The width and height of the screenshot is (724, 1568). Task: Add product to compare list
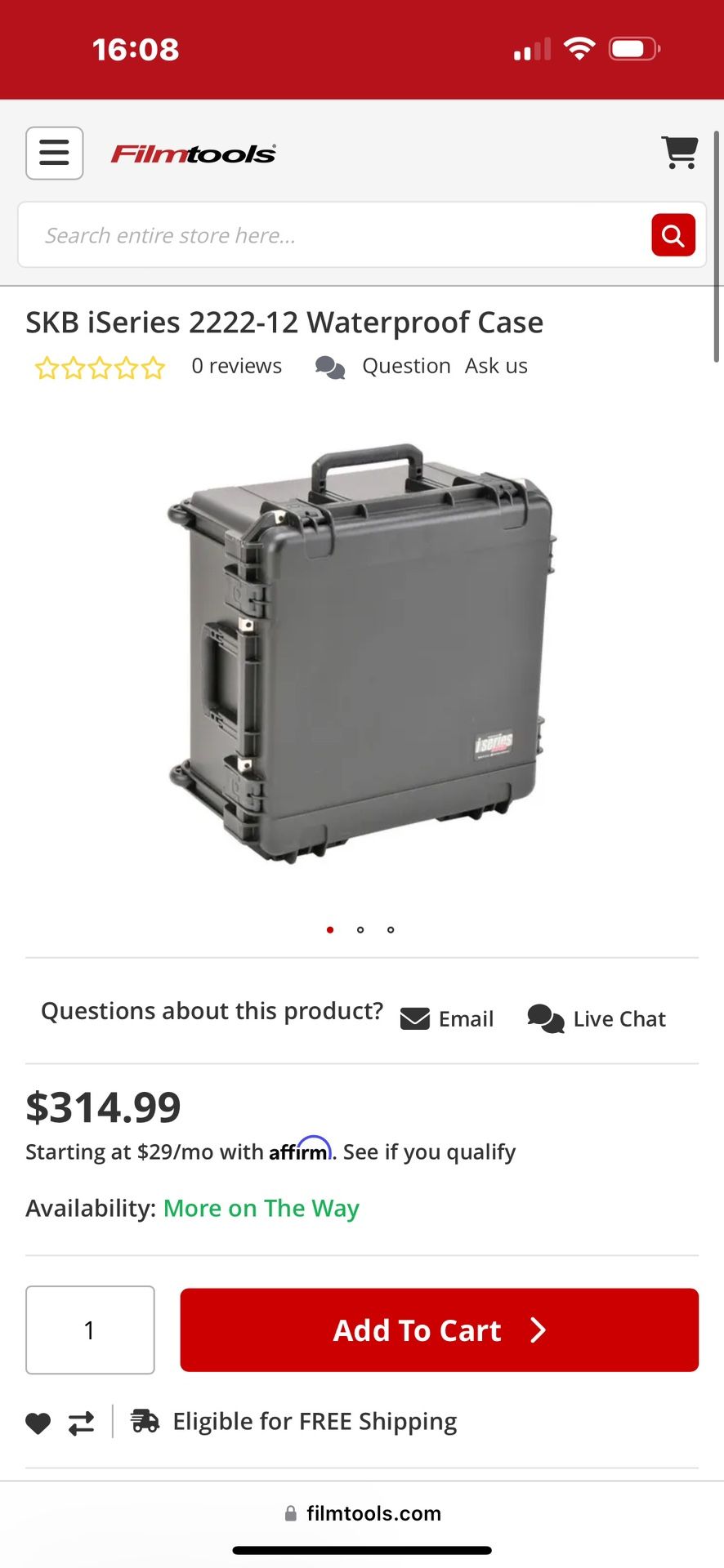[81, 1423]
